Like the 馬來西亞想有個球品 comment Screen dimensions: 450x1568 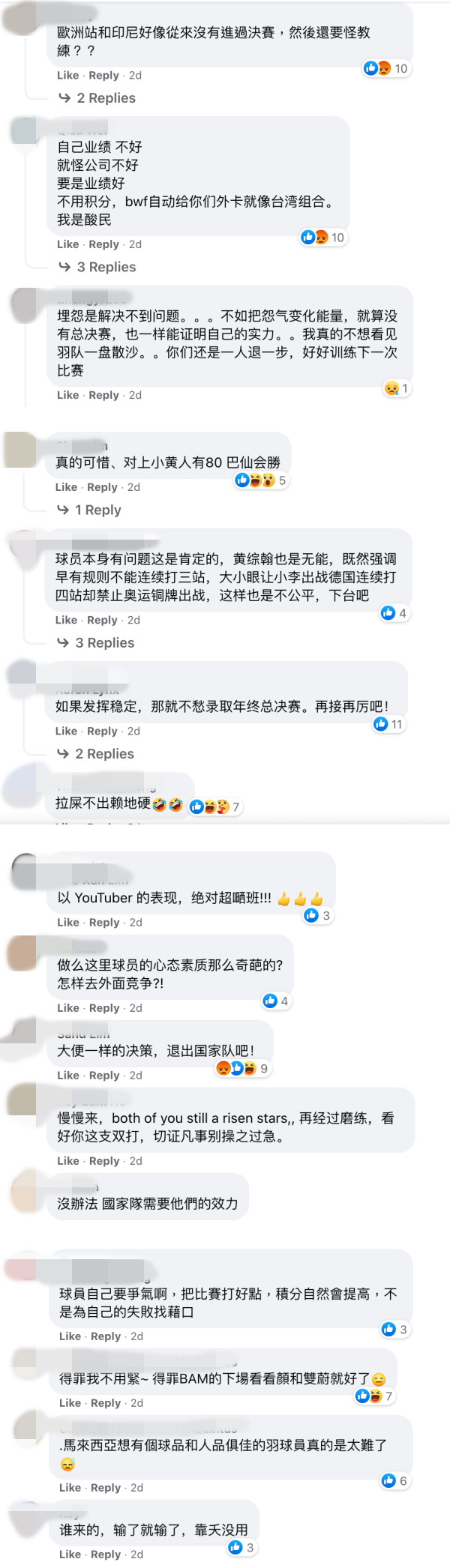click(x=70, y=1488)
